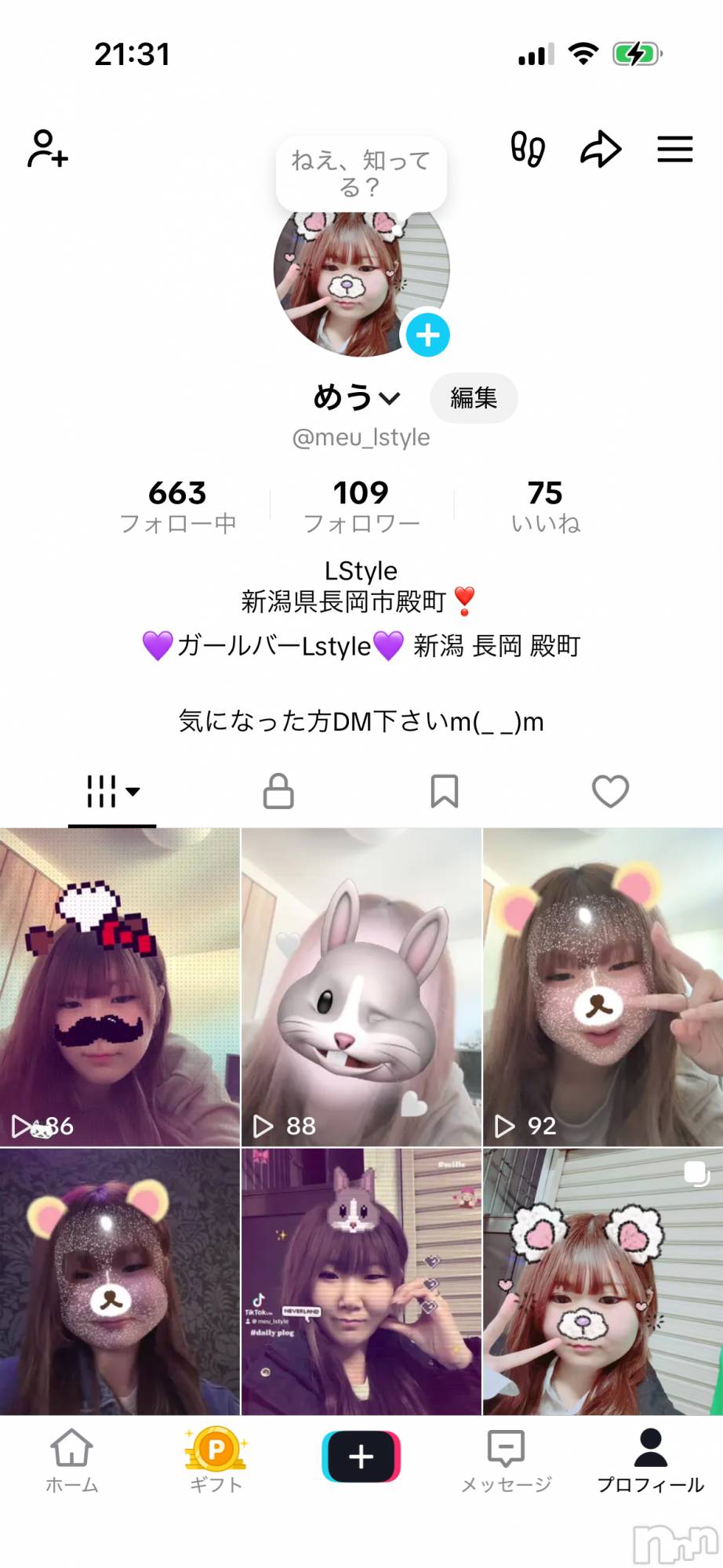The image size is (723, 1568).
Task: Open the フォロワー followers list
Action: click(x=361, y=504)
